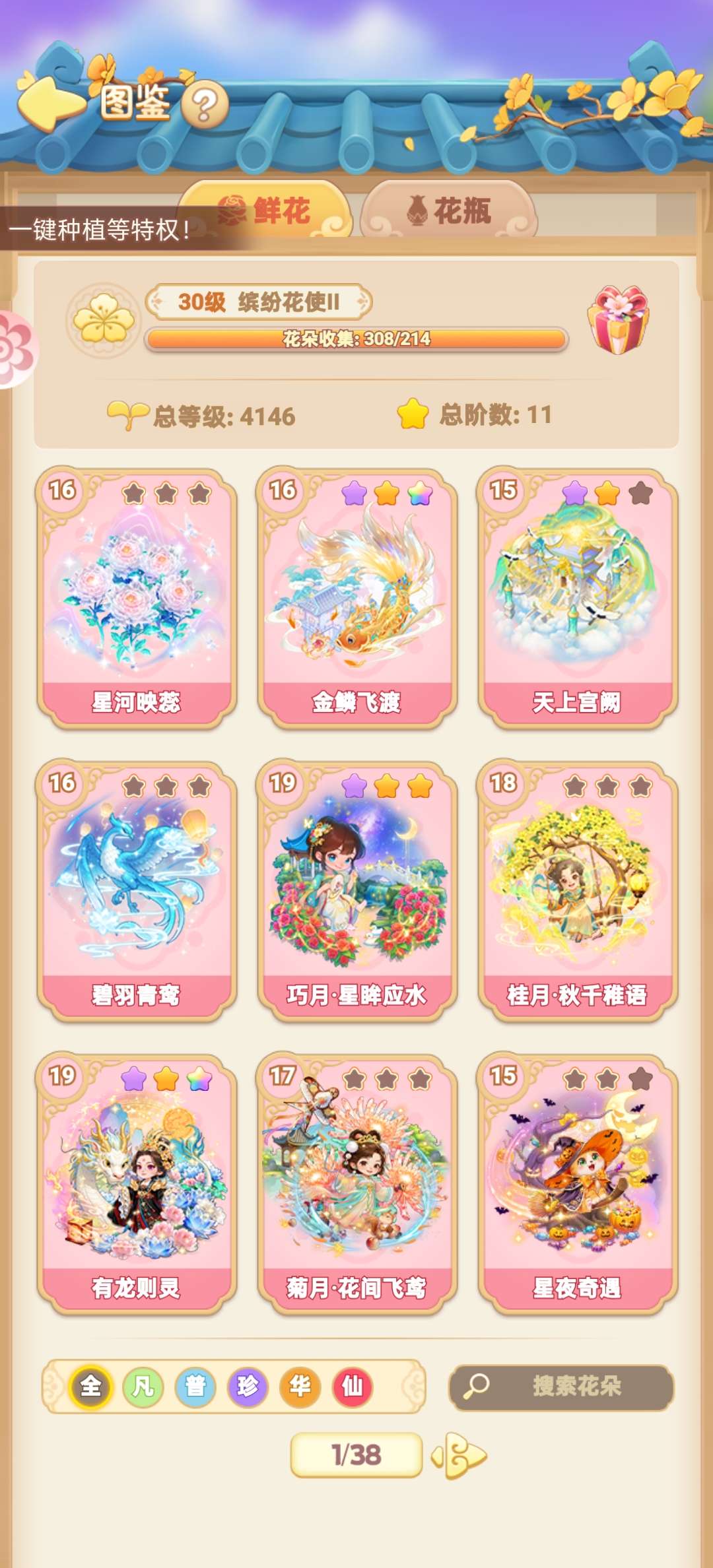Open the 星夜奇遇 flower card

(x=577, y=1184)
